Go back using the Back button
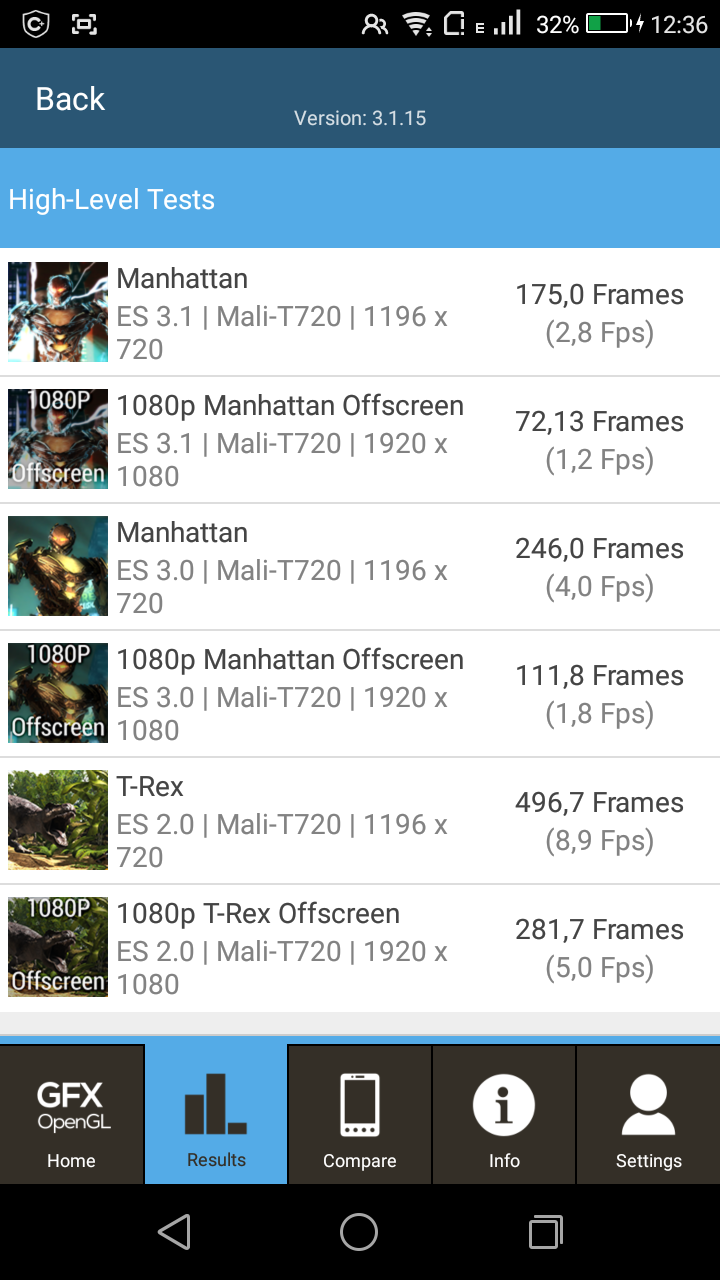This screenshot has height=1280, width=720. [x=70, y=99]
